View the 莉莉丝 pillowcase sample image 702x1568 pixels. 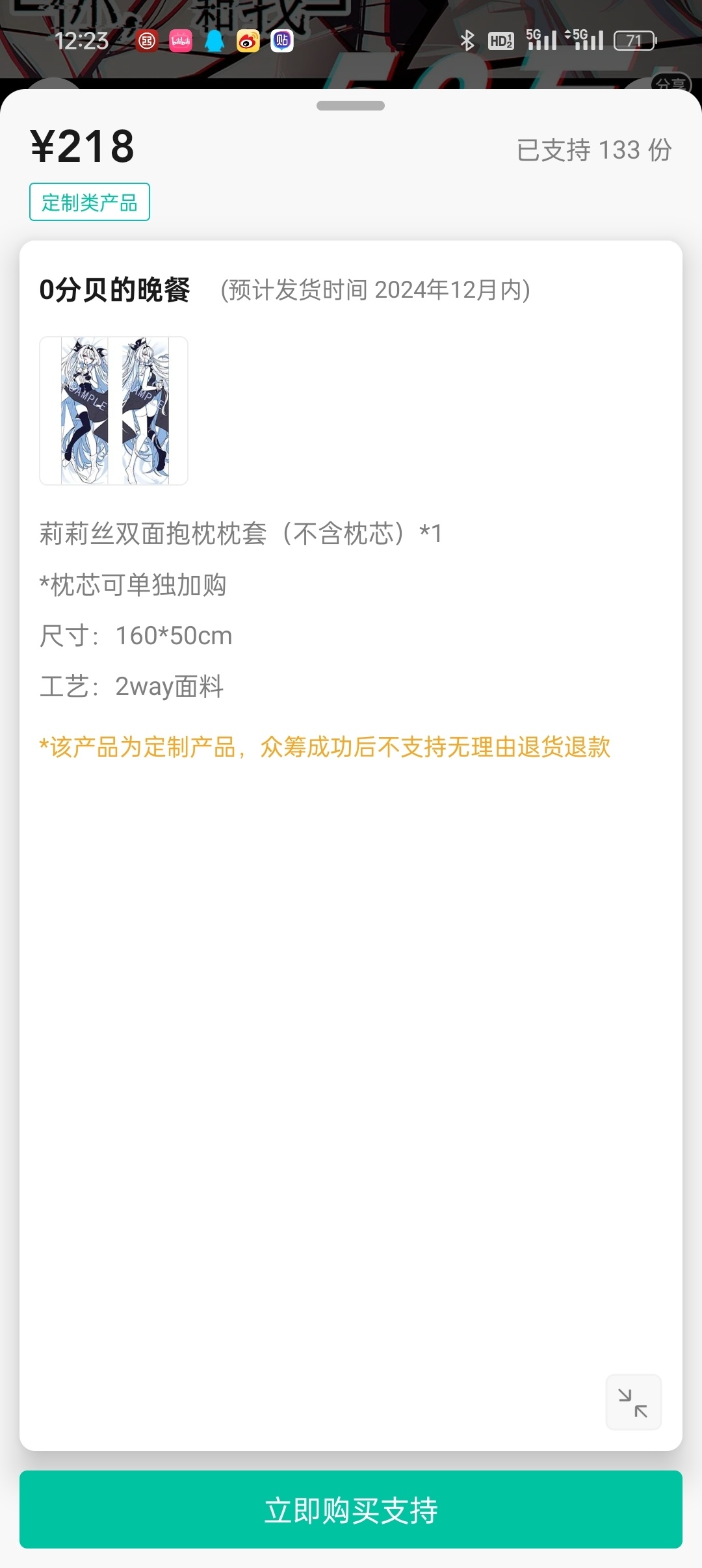[114, 411]
